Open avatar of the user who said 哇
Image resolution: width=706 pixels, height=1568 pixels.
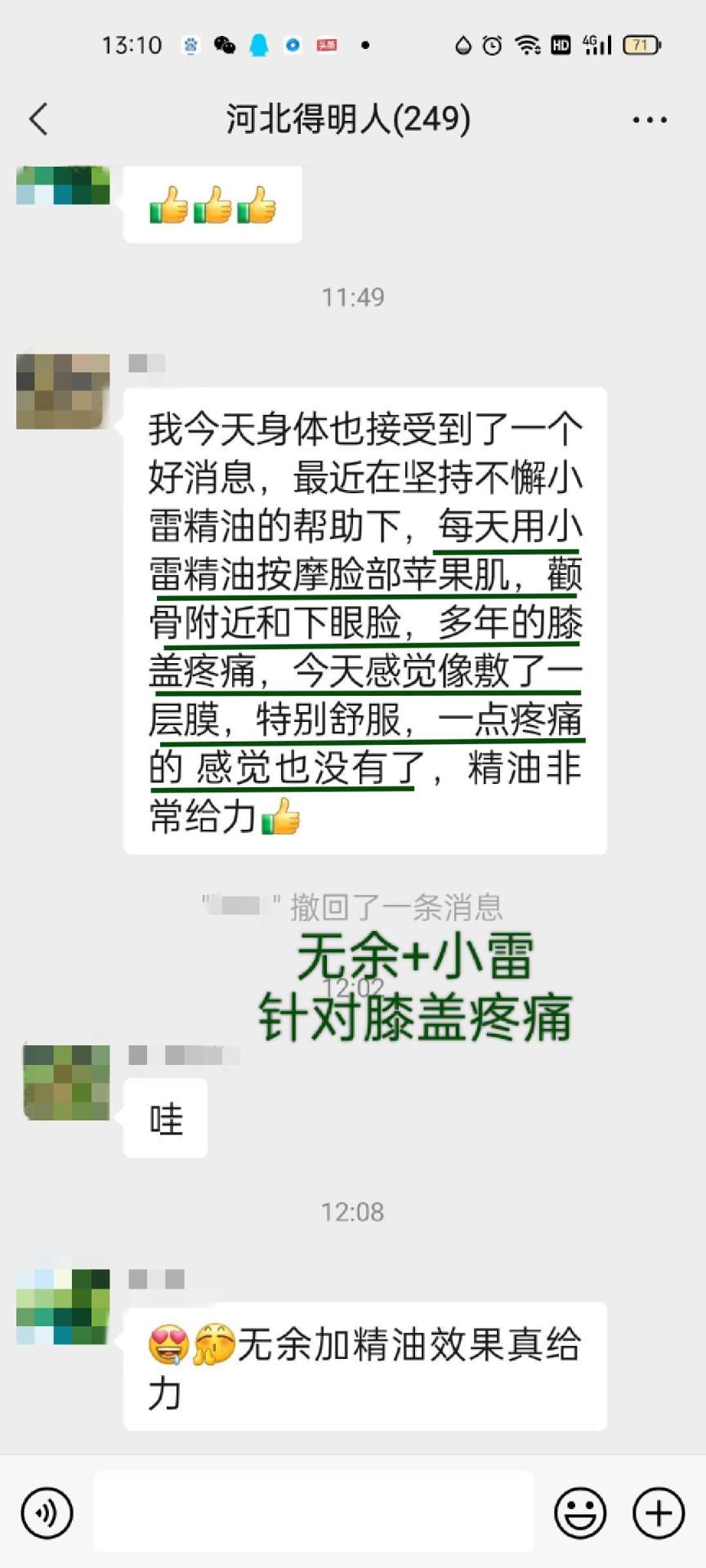tap(65, 1082)
